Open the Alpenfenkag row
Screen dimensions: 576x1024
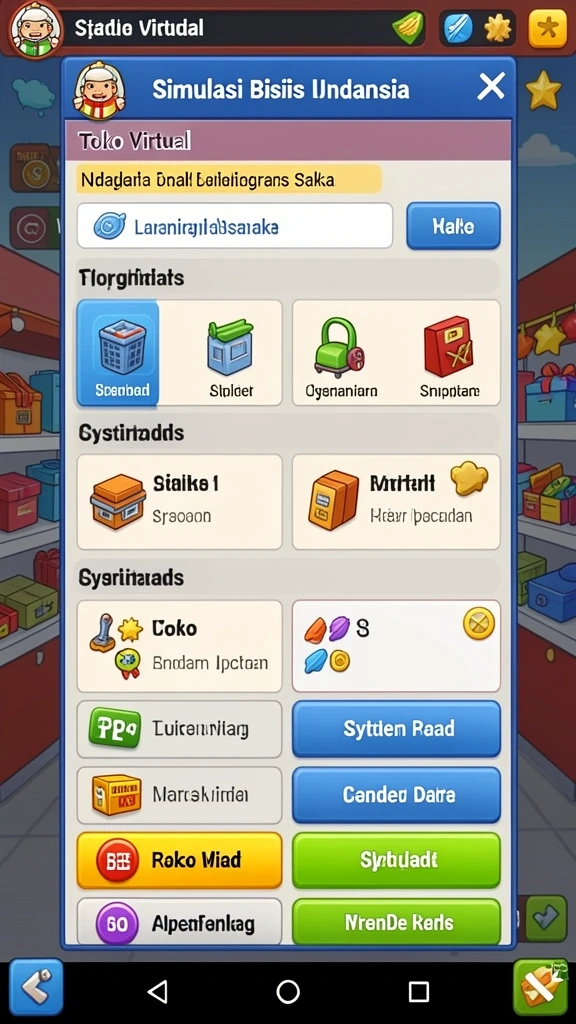(x=180, y=921)
